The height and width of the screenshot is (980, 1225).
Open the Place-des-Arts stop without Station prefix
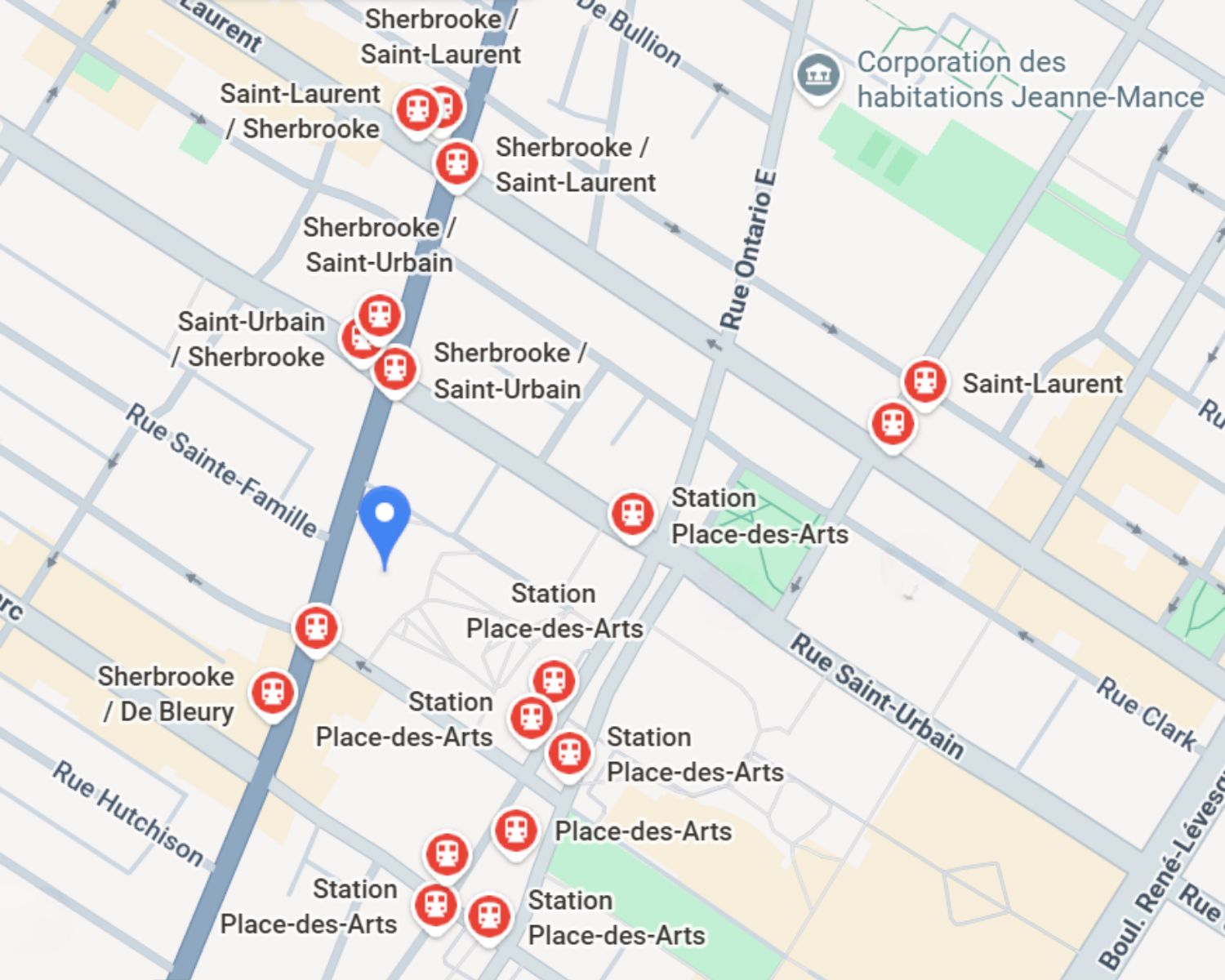(x=515, y=831)
